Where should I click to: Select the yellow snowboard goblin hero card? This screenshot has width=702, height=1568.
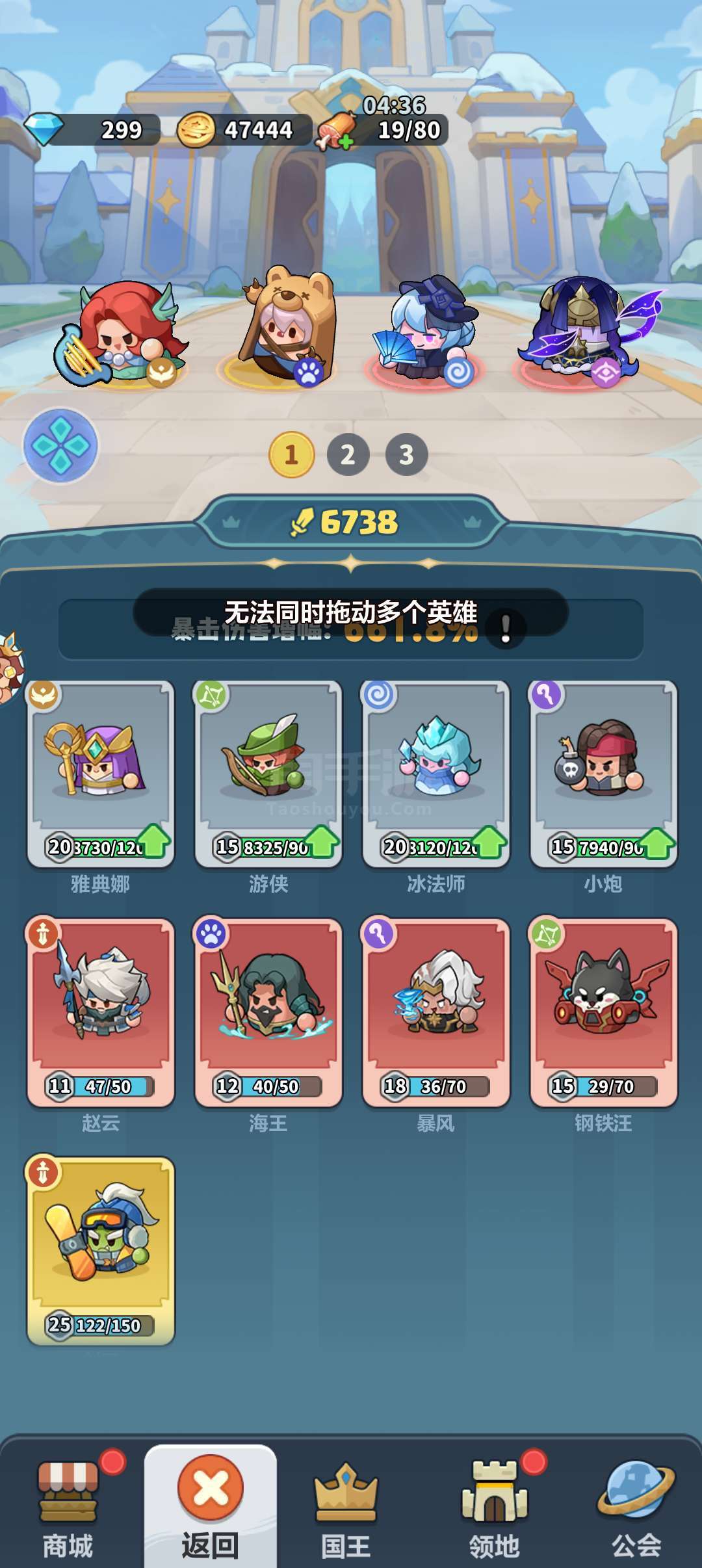101,1251
